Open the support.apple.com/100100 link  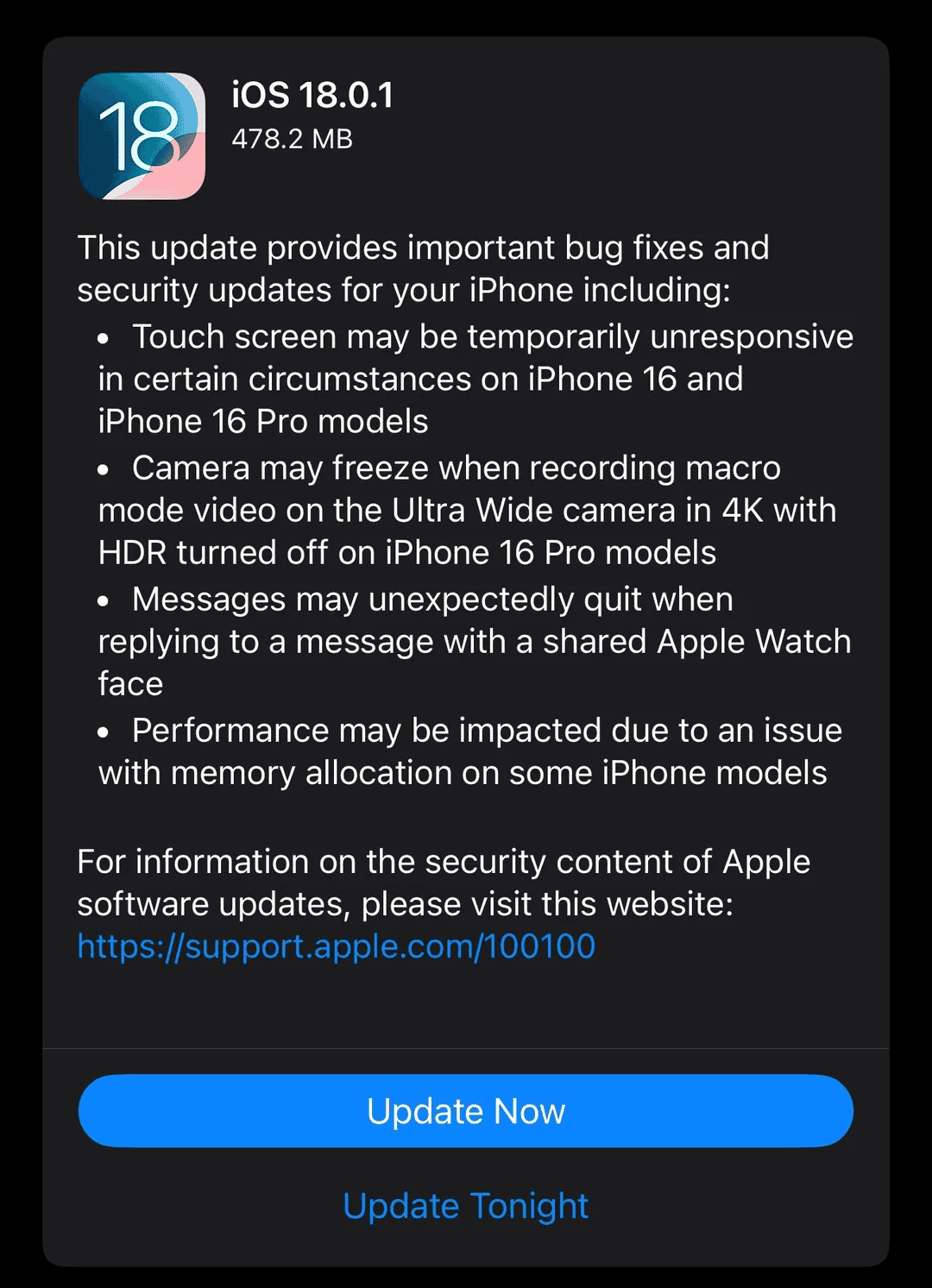(336, 946)
